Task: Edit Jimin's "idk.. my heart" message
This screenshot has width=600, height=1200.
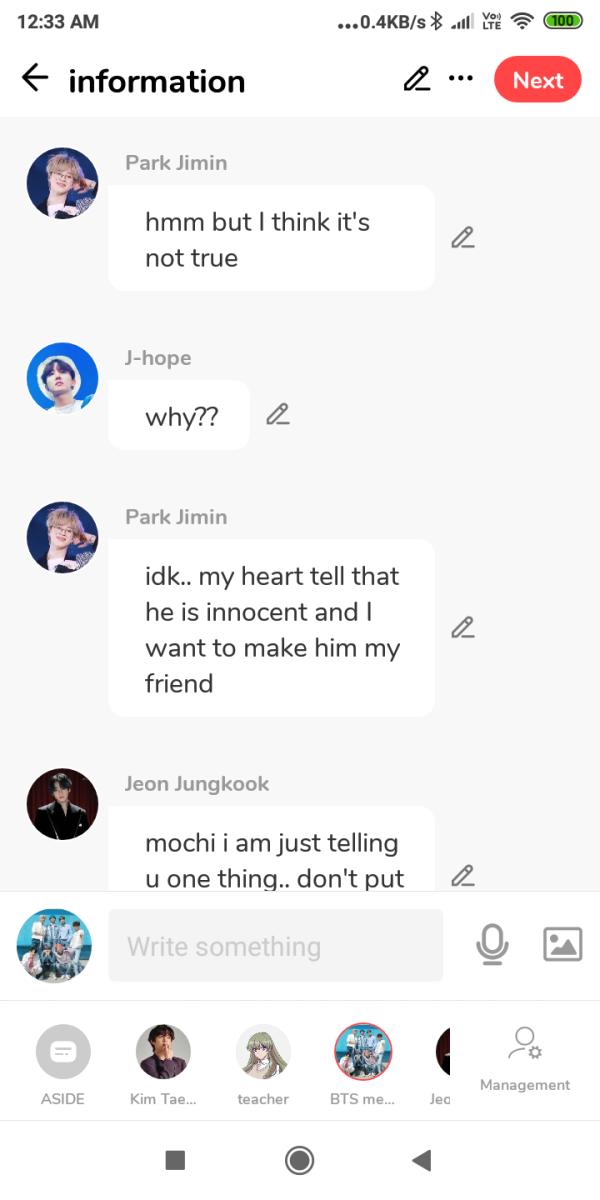Action: coord(462,627)
